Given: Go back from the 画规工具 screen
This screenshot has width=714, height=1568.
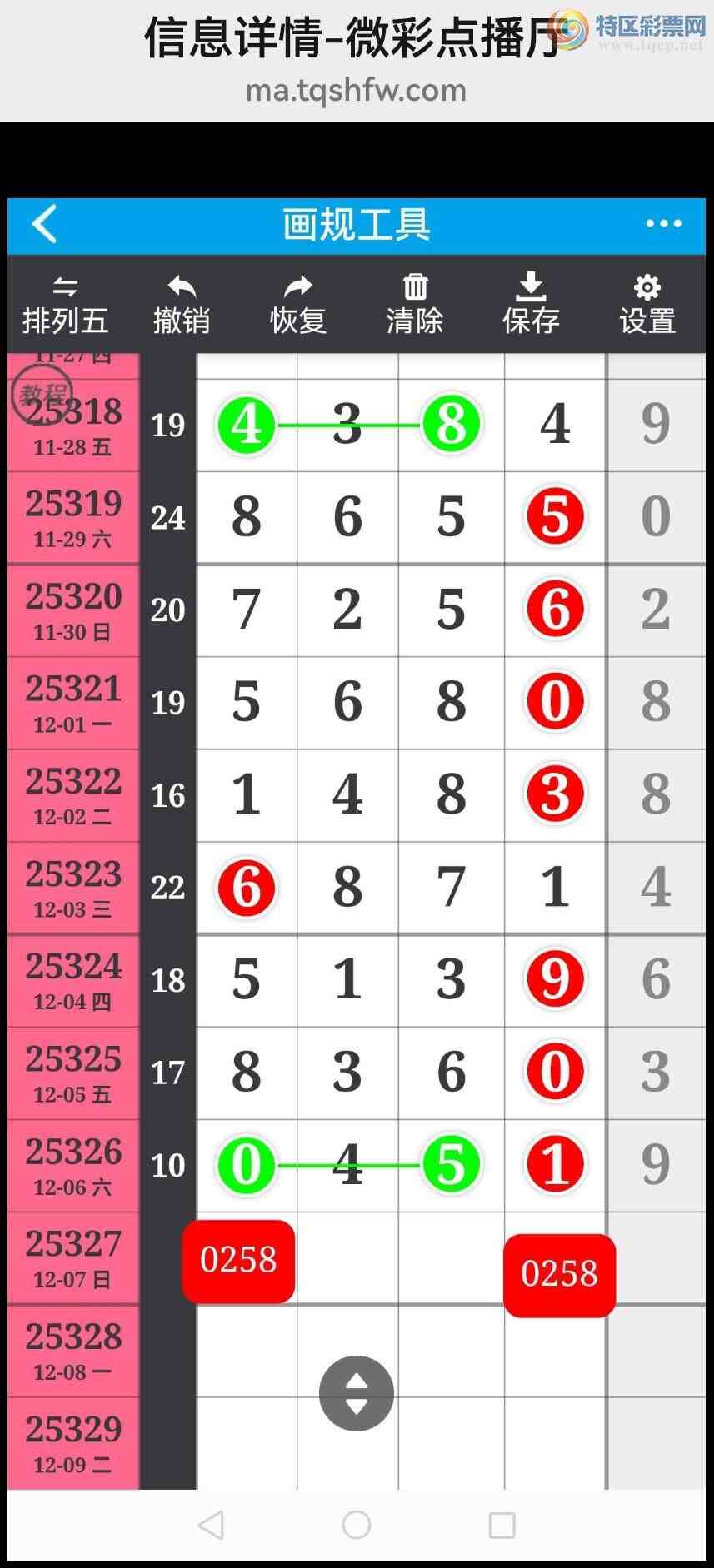Looking at the screenshot, I should [x=44, y=224].
